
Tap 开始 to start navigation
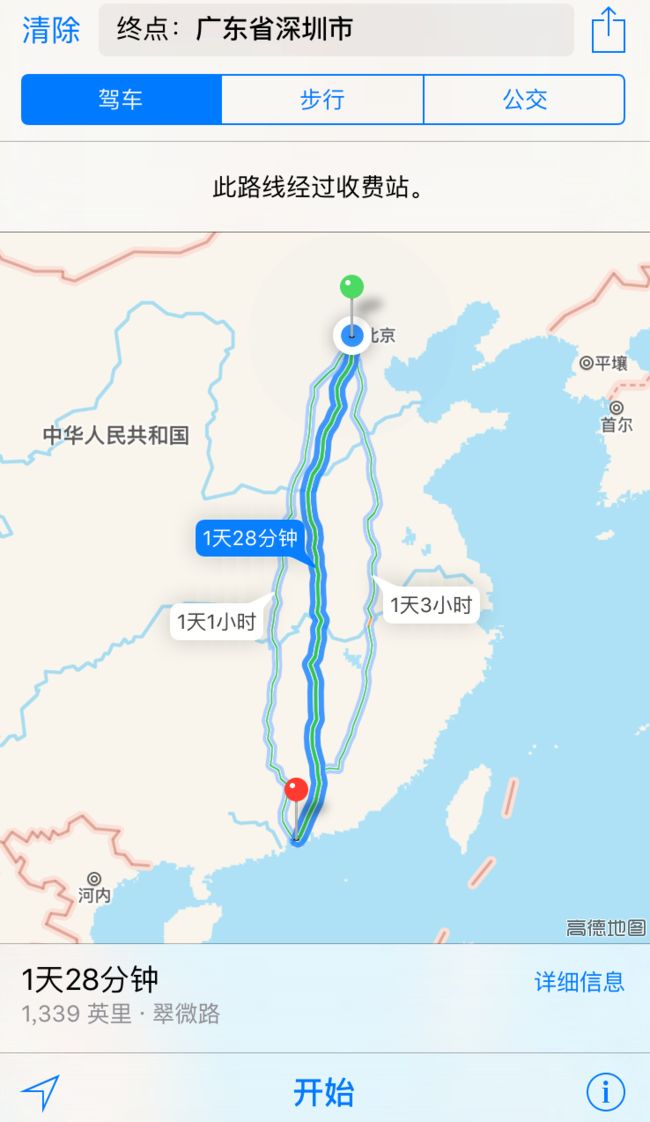324,1092
